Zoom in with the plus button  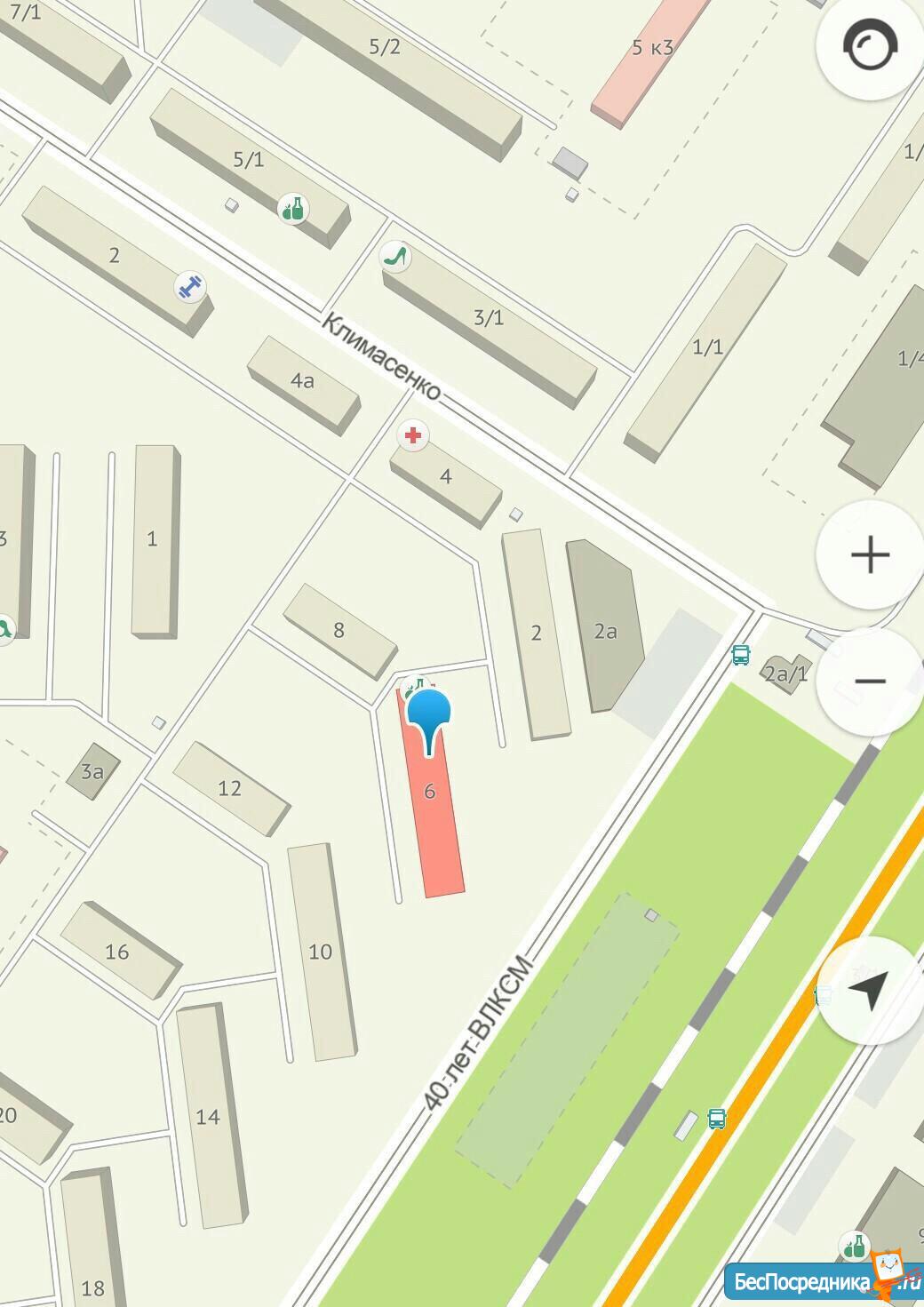click(x=870, y=555)
